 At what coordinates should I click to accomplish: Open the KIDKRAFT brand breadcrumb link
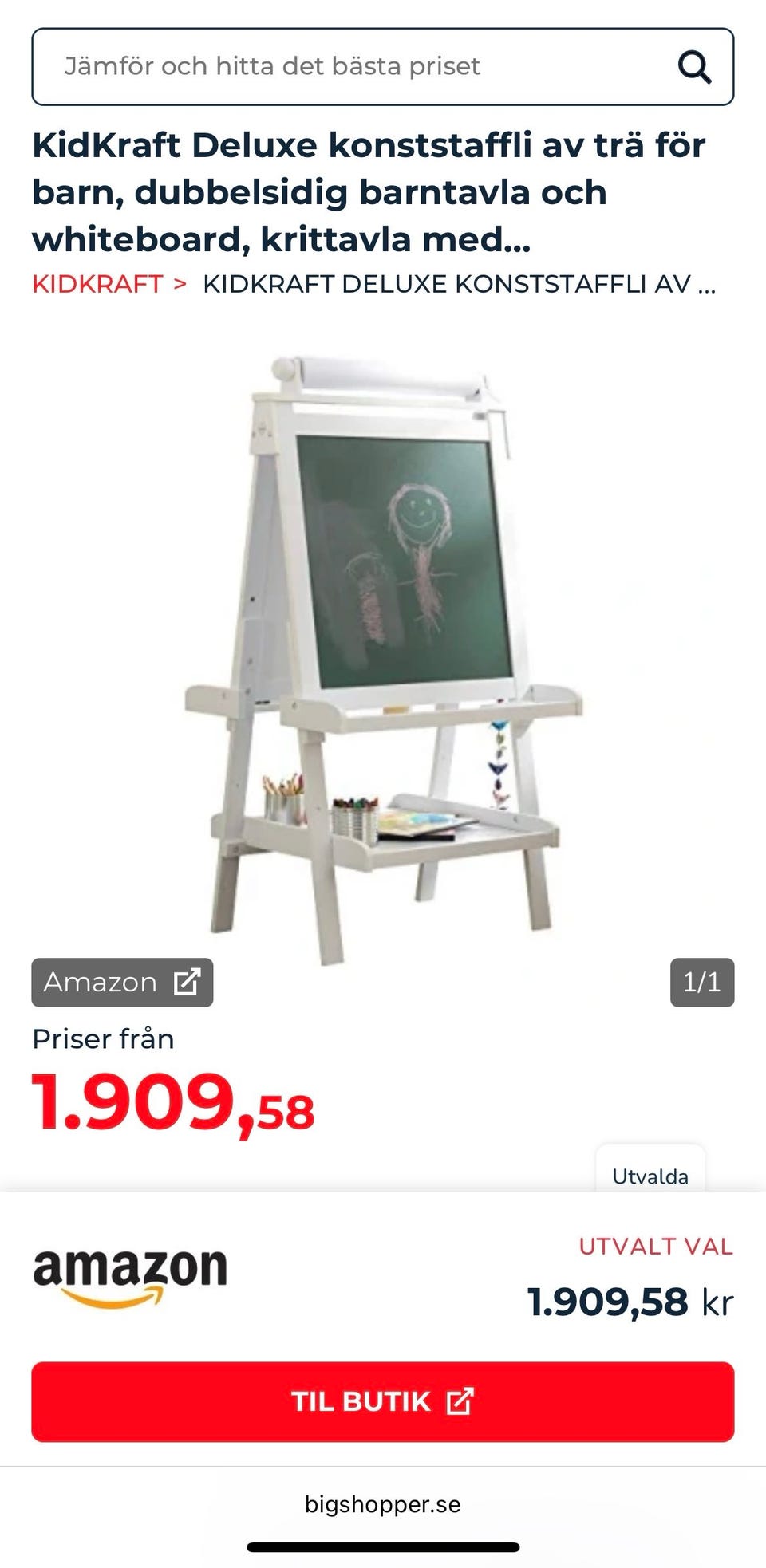tap(96, 283)
